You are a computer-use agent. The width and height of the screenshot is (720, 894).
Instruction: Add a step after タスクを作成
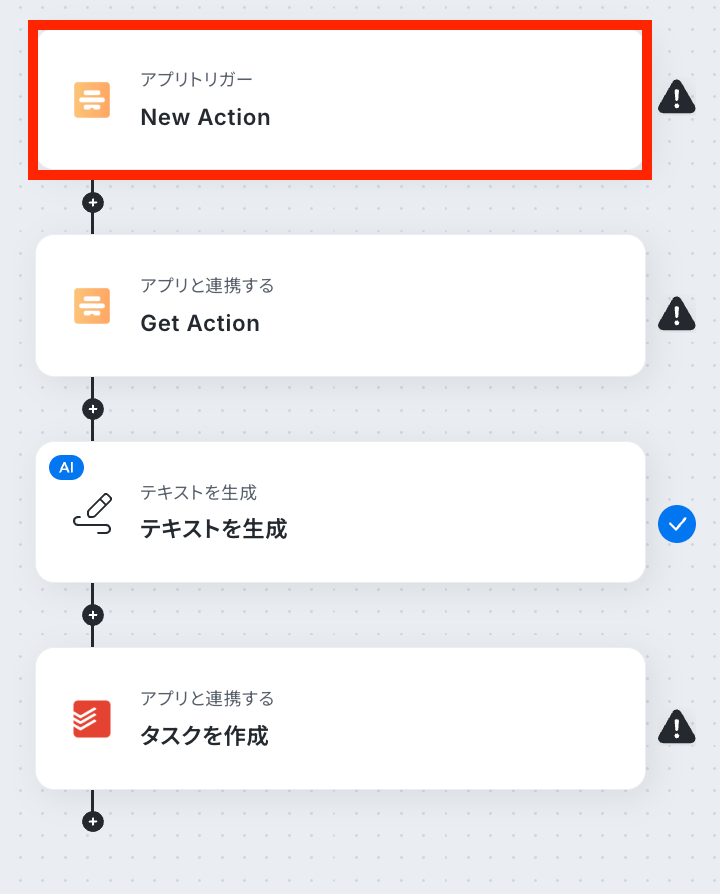(93, 821)
